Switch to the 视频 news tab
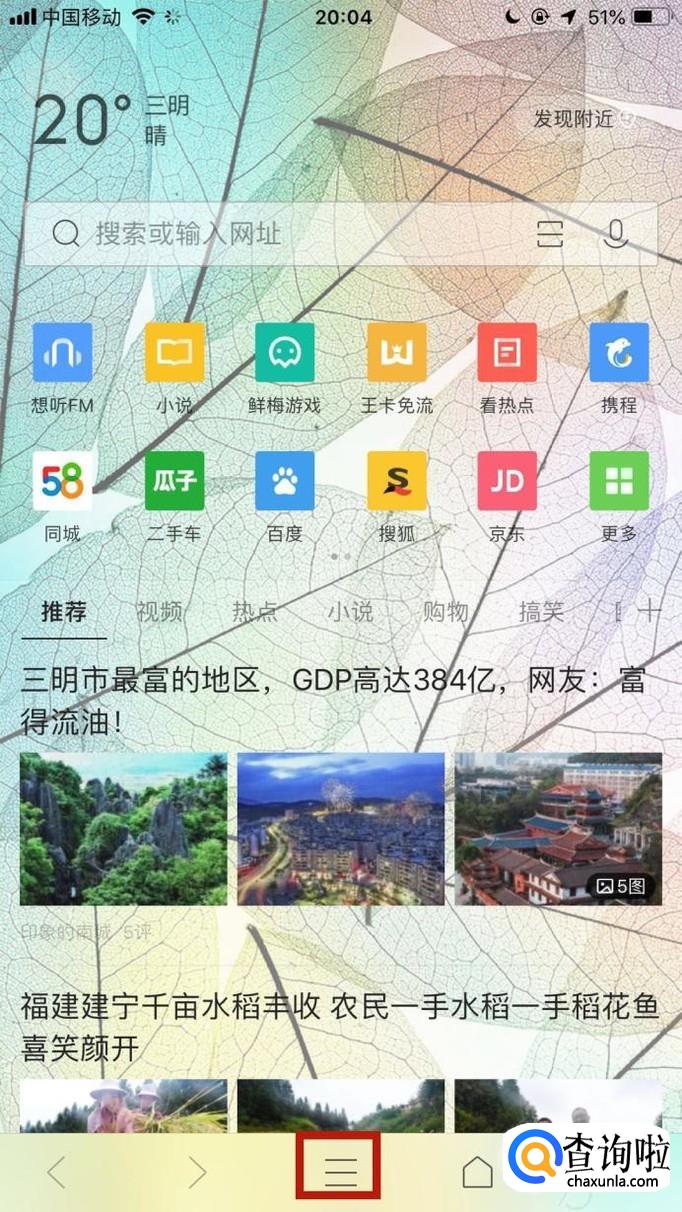Viewport: 682px width, 1212px height. [160, 612]
